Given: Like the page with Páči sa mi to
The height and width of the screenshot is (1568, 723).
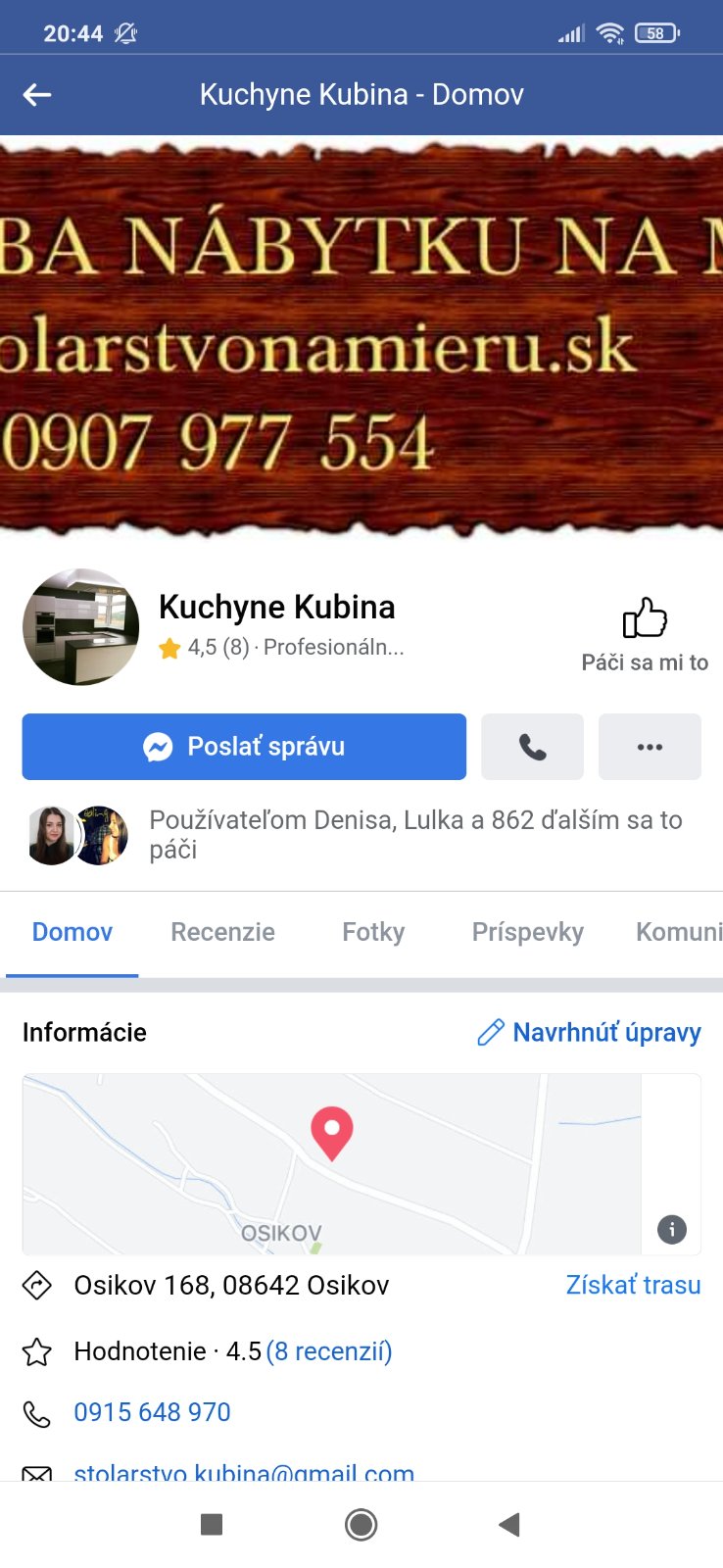Looking at the screenshot, I should [x=644, y=635].
